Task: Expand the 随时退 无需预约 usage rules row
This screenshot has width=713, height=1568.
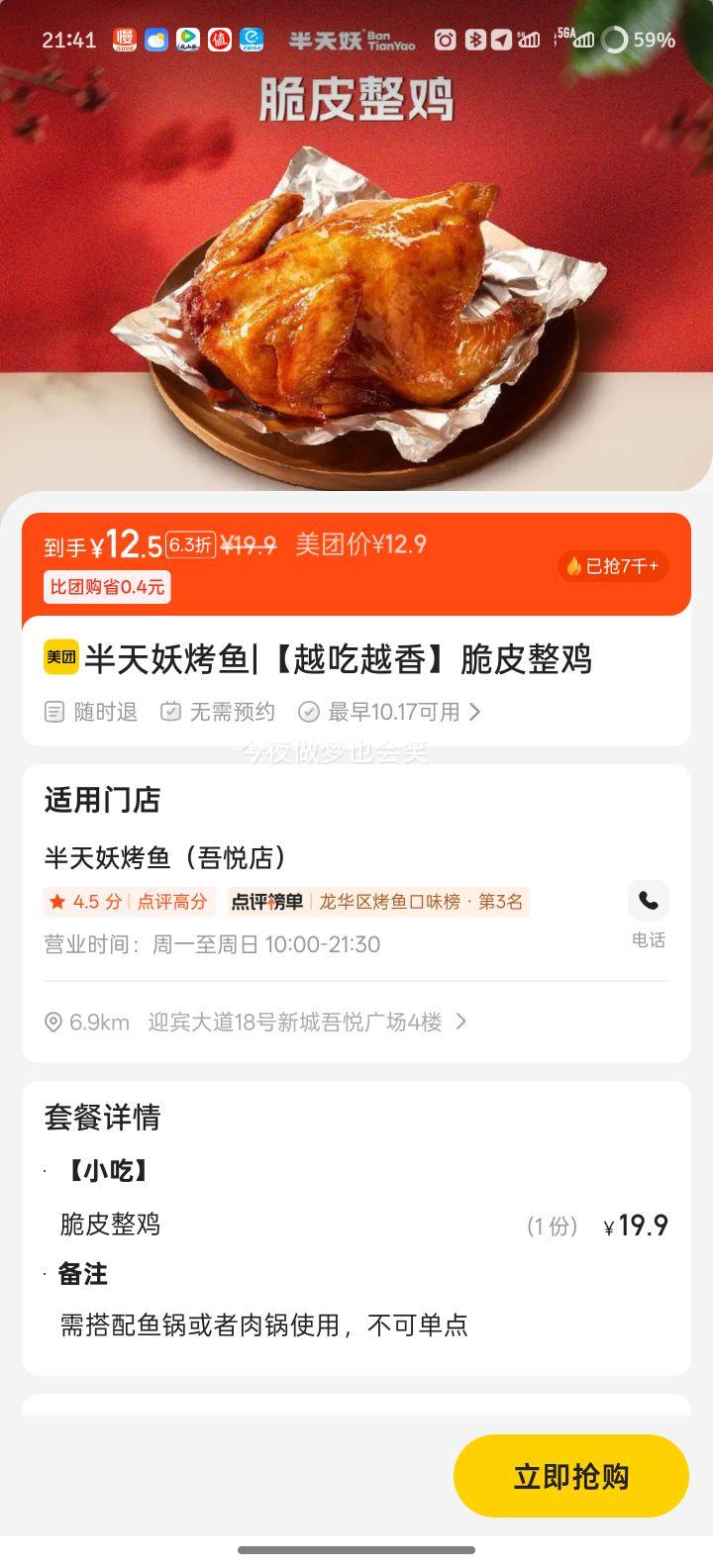Action: point(262,712)
